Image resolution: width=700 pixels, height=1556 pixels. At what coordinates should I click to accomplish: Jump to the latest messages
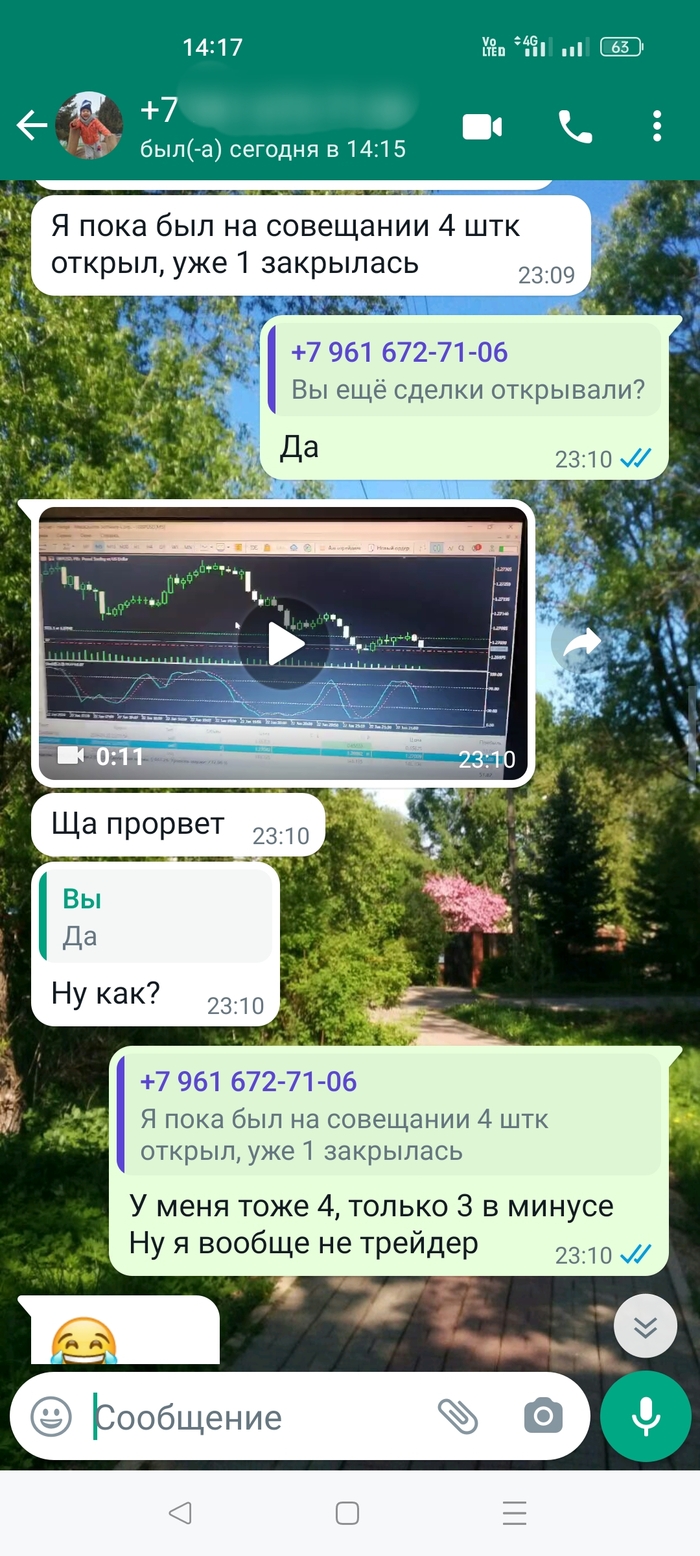pos(645,1326)
